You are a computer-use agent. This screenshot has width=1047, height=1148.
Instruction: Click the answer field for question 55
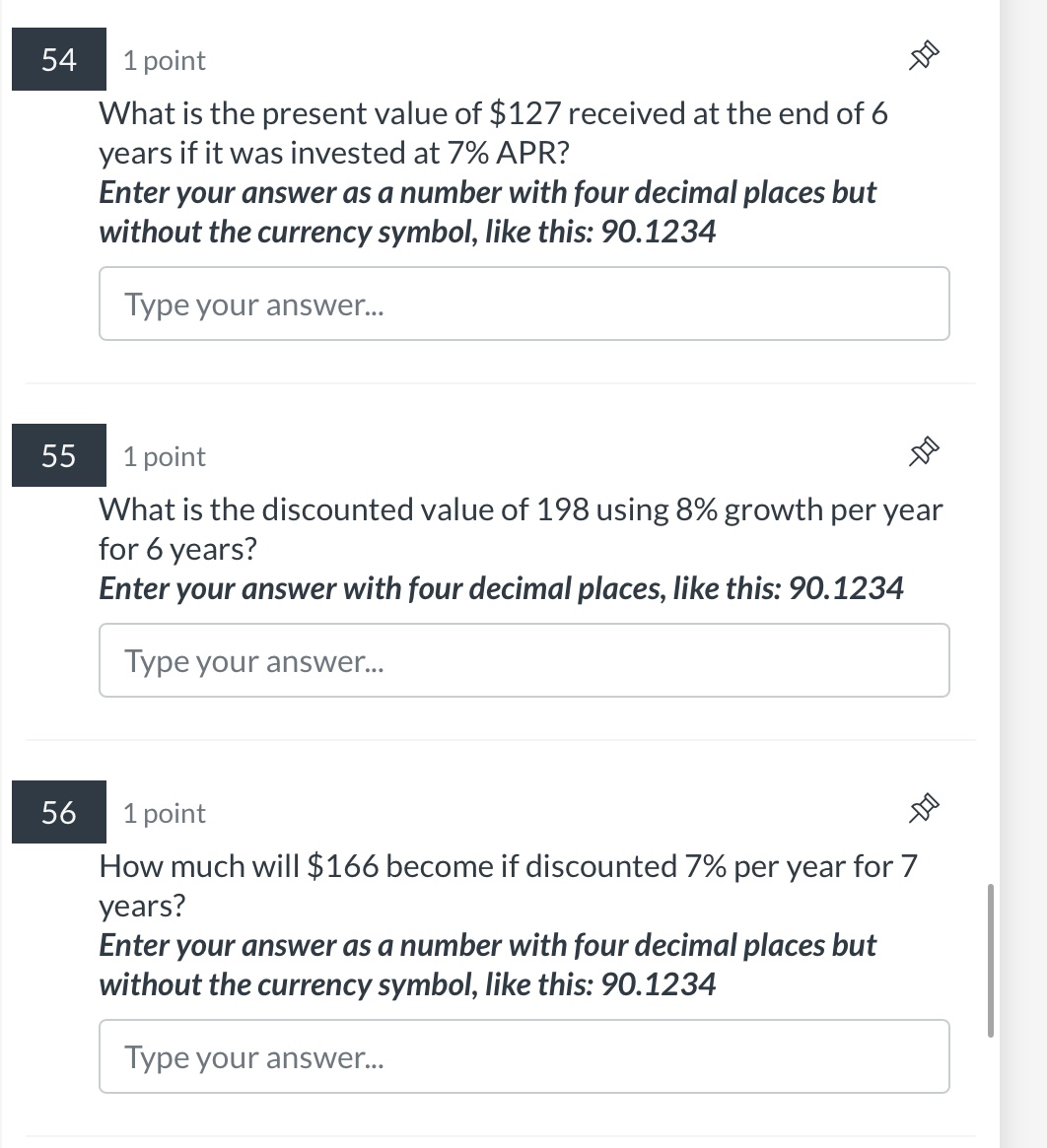tap(523, 660)
